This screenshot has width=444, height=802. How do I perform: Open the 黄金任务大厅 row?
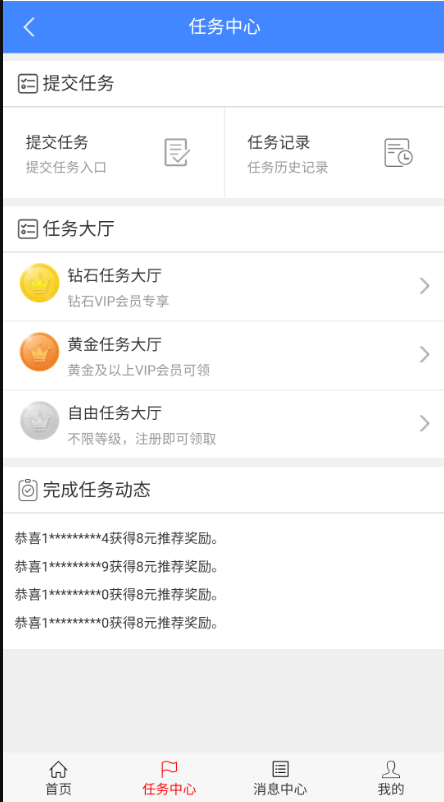pyautogui.click(x=224, y=355)
